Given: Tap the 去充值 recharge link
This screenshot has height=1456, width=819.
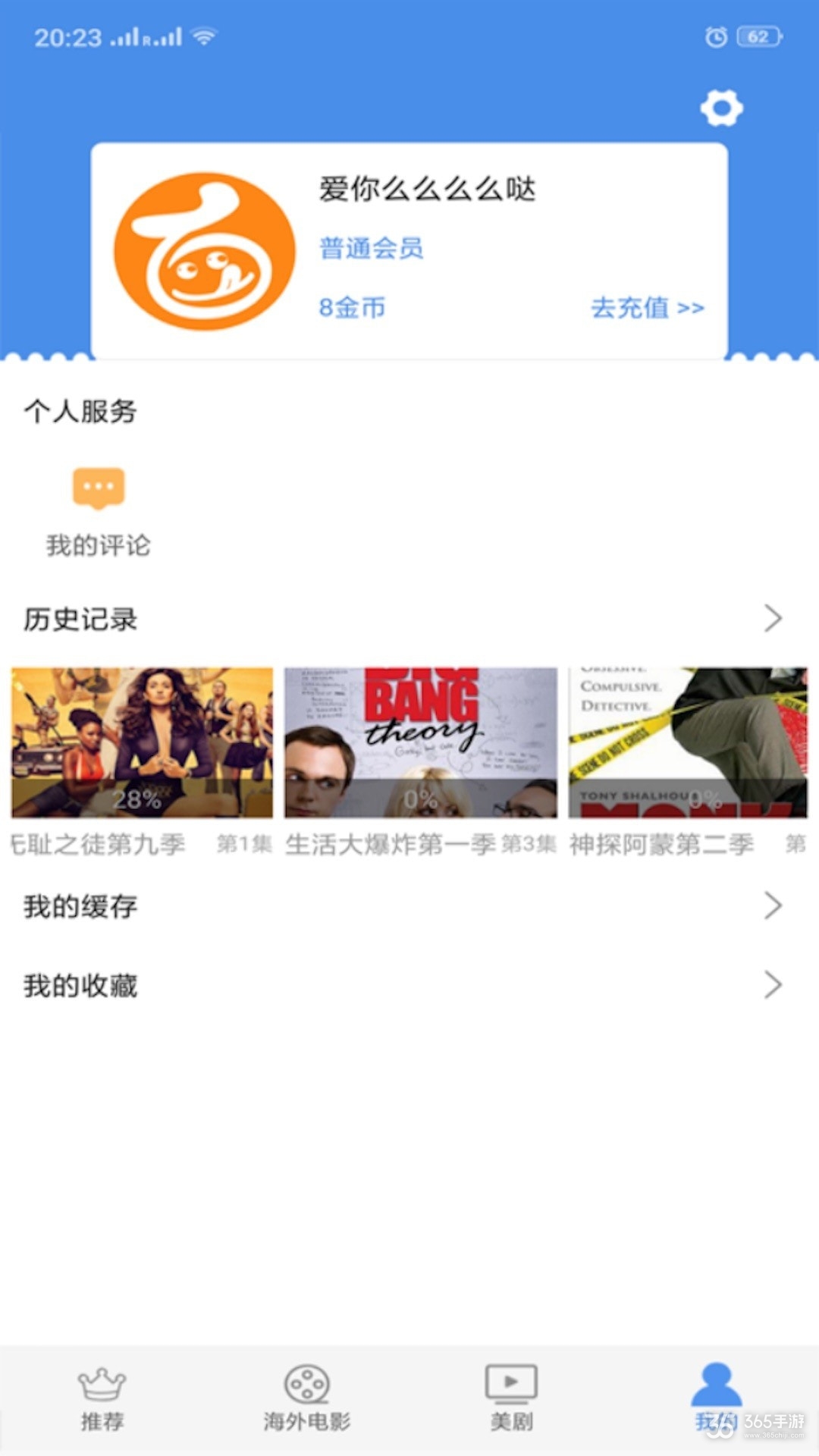Looking at the screenshot, I should (x=648, y=308).
